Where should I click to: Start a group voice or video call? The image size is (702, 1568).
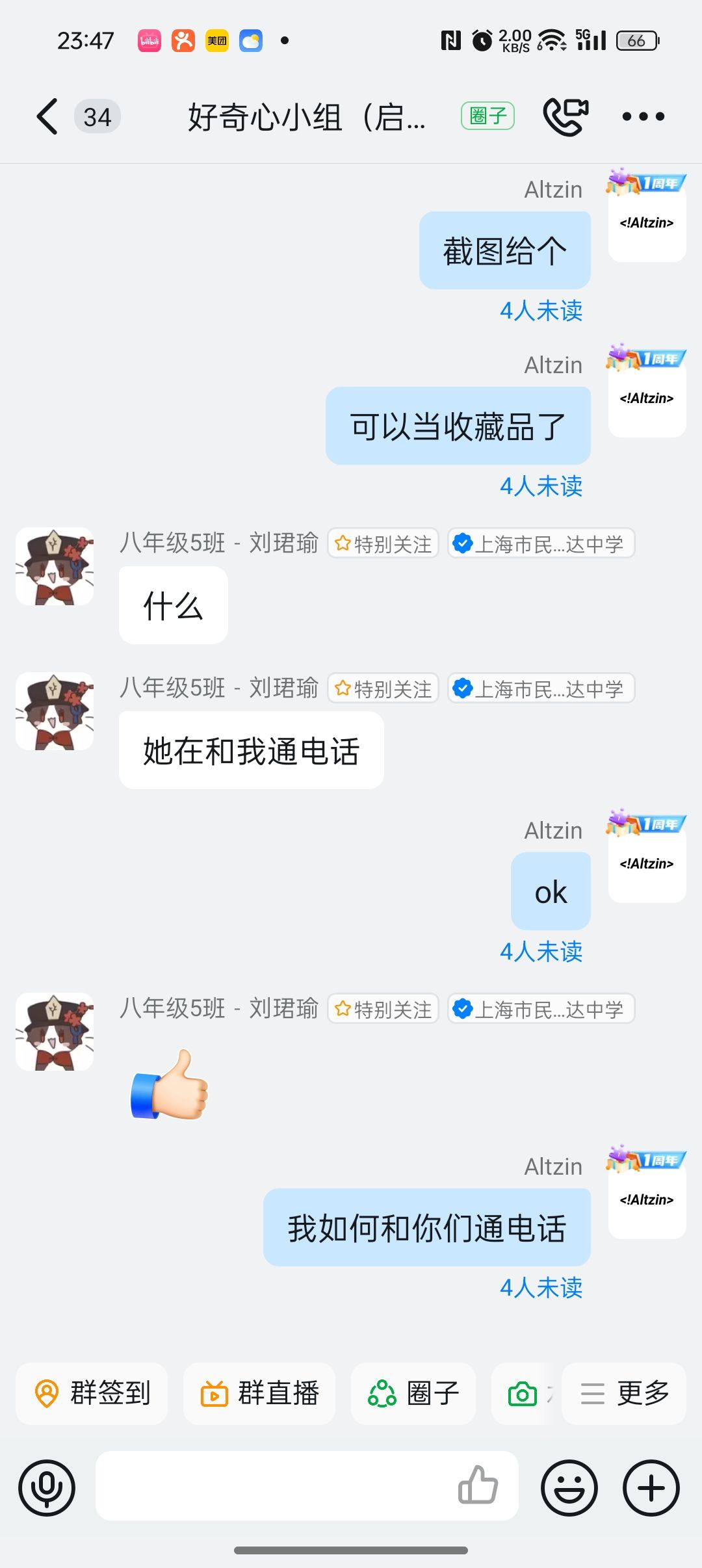[565, 117]
